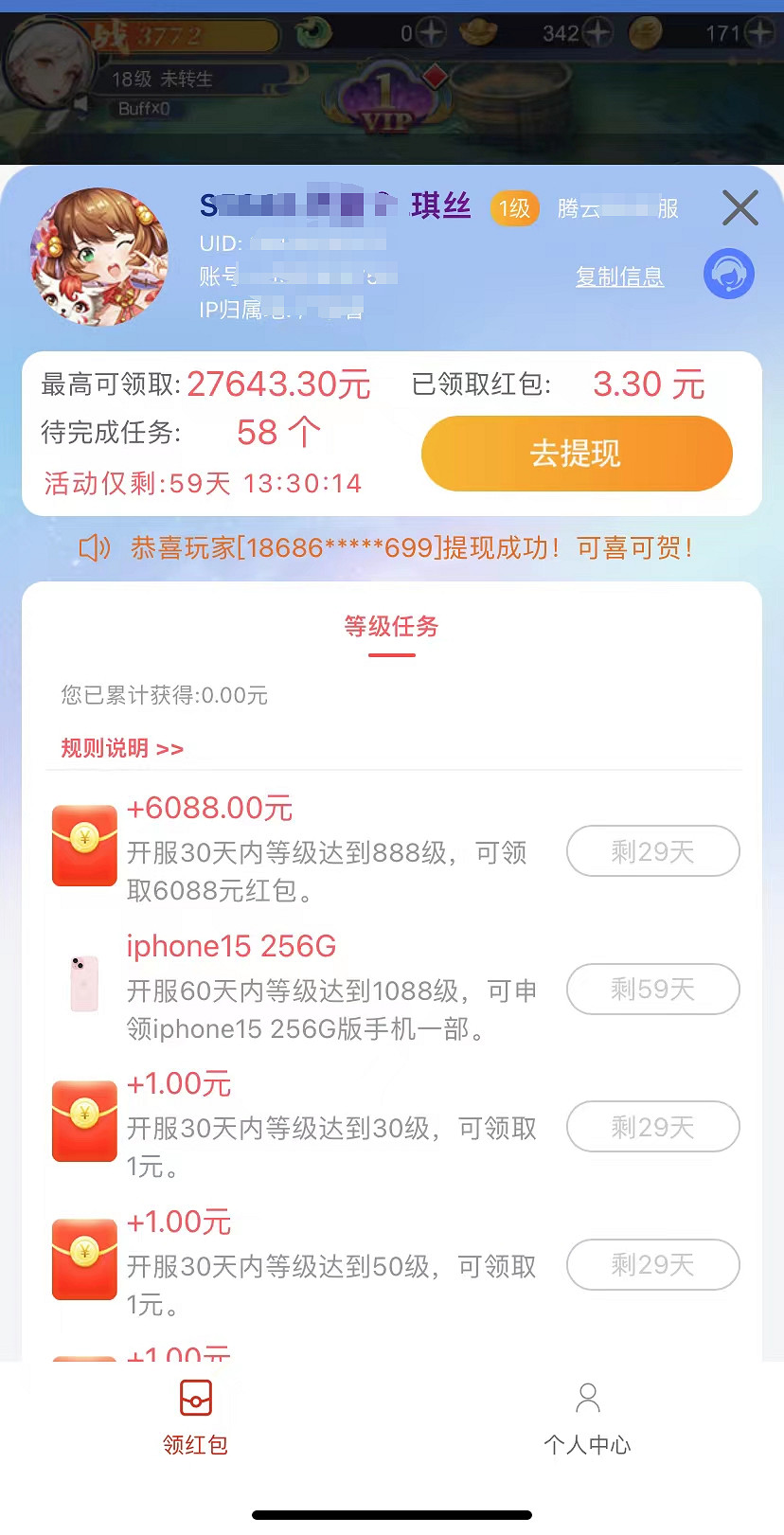Open the red envelope icon for 6088元 reward

[x=84, y=846]
